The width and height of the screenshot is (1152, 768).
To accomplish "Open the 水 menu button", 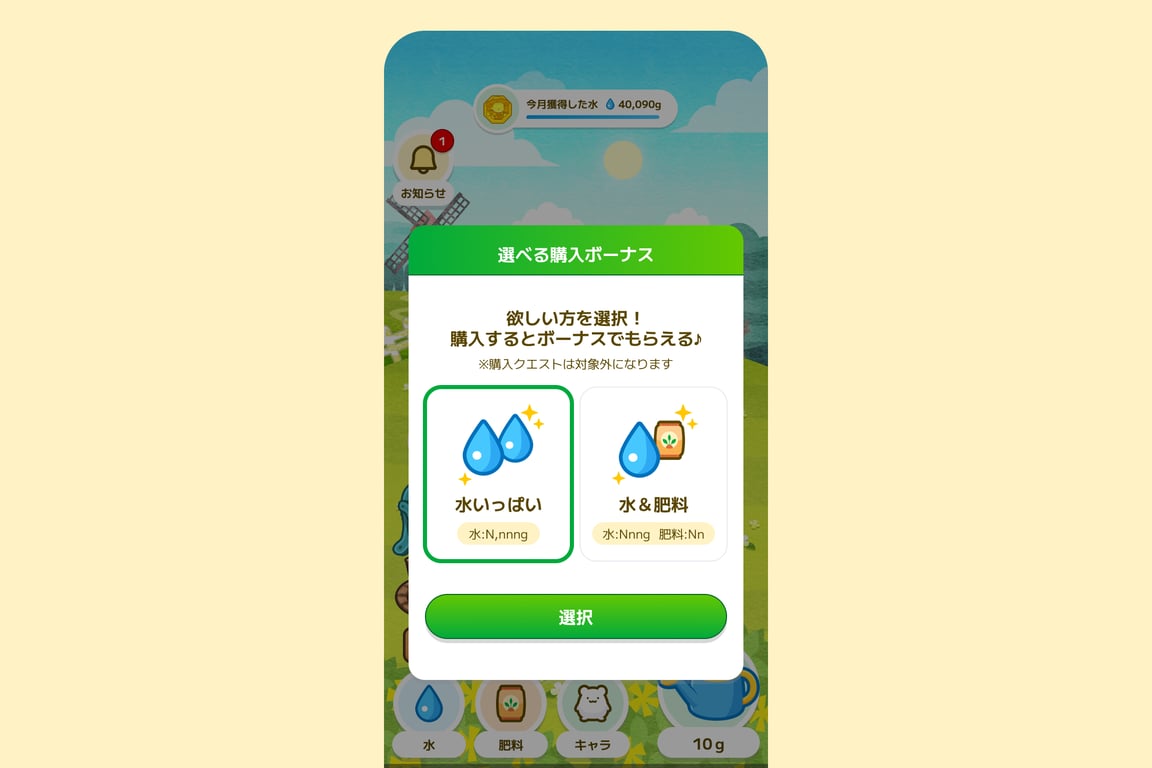I will [x=429, y=712].
